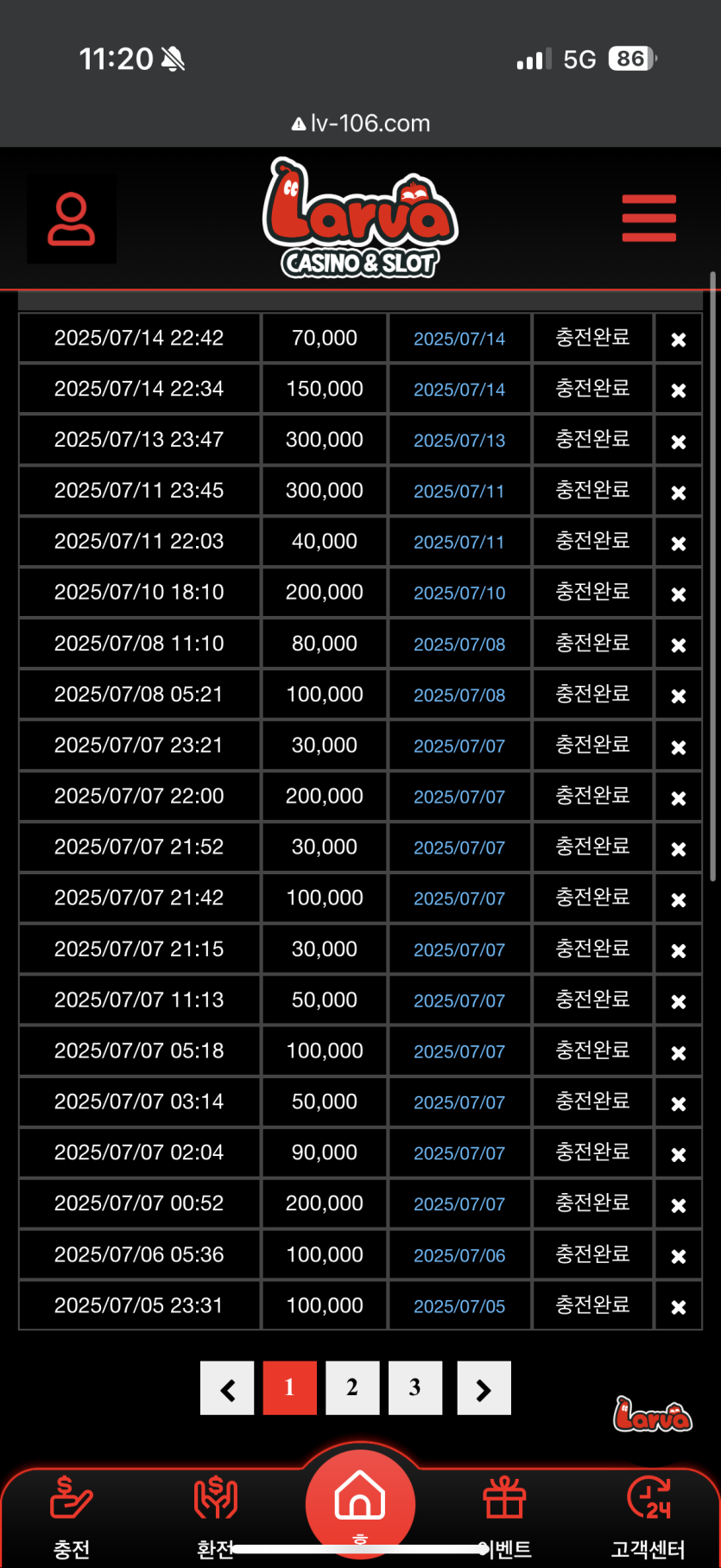The width and height of the screenshot is (721, 1568).
Task: Remove the 2025/07/13 23:47 deposit entry
Action: coord(679,441)
